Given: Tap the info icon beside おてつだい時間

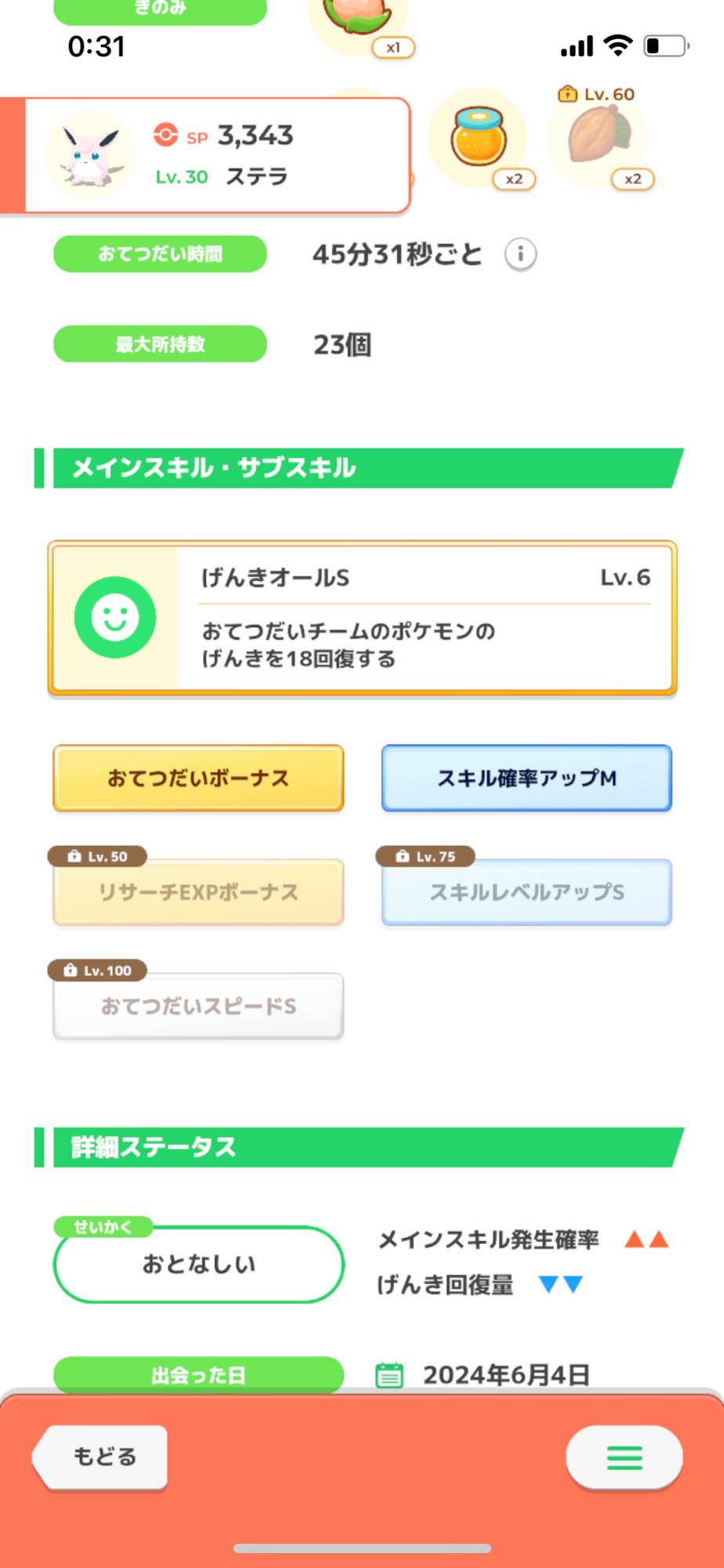Looking at the screenshot, I should 520,254.
